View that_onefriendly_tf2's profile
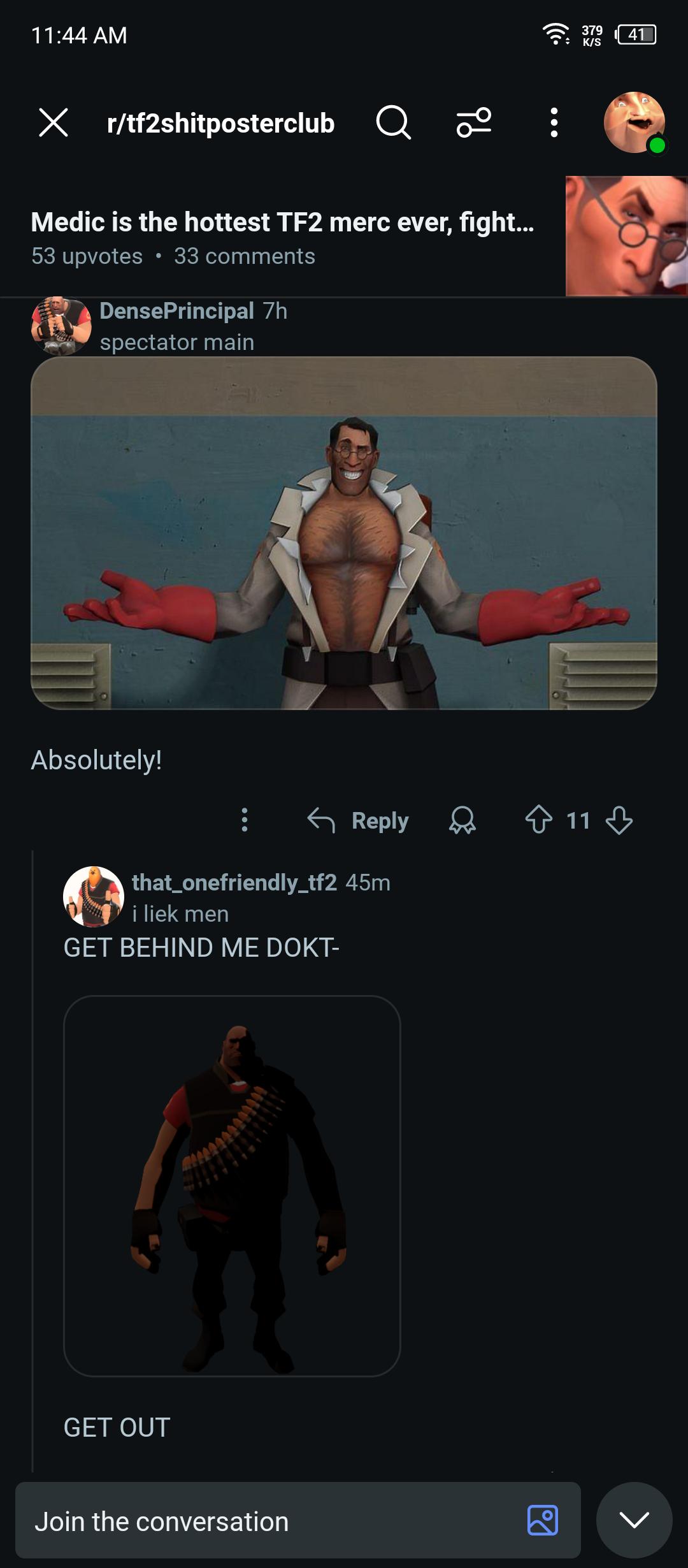Viewport: 688px width, 1568px height. (234, 883)
